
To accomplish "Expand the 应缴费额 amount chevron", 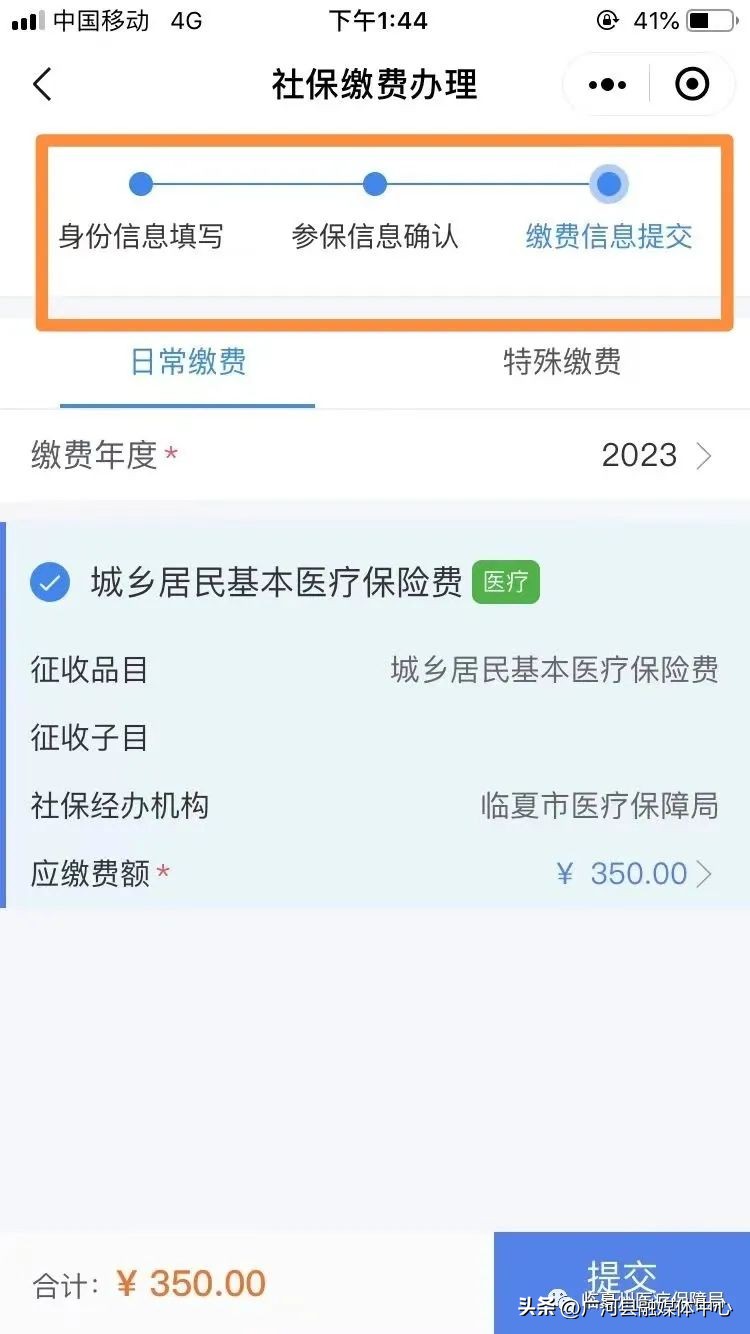I will [706, 873].
